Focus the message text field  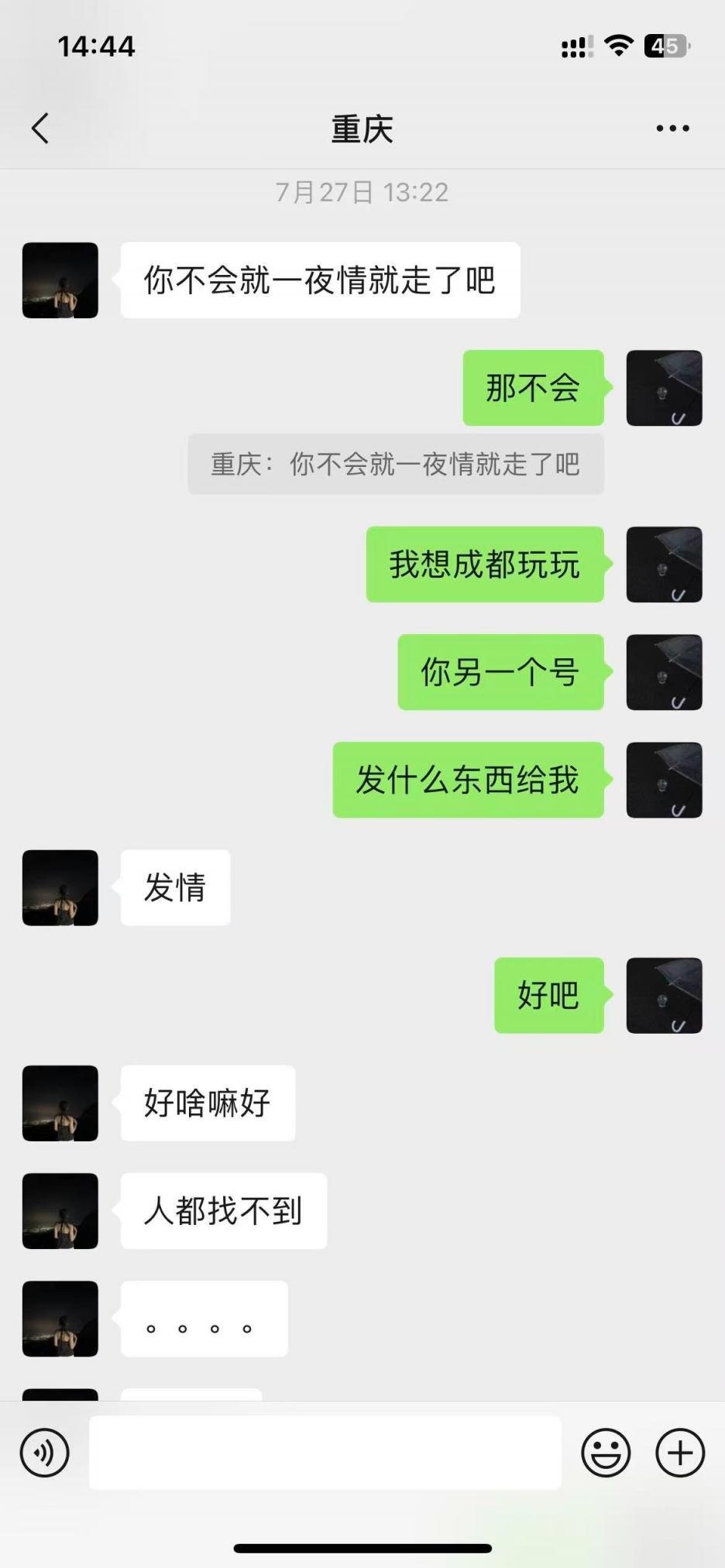325,1453
